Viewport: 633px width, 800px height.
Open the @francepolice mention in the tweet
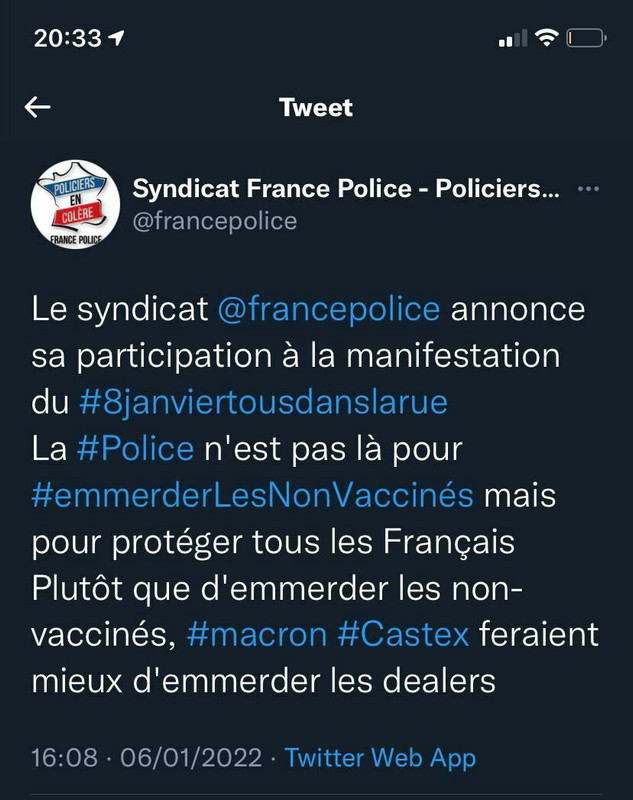point(328,309)
